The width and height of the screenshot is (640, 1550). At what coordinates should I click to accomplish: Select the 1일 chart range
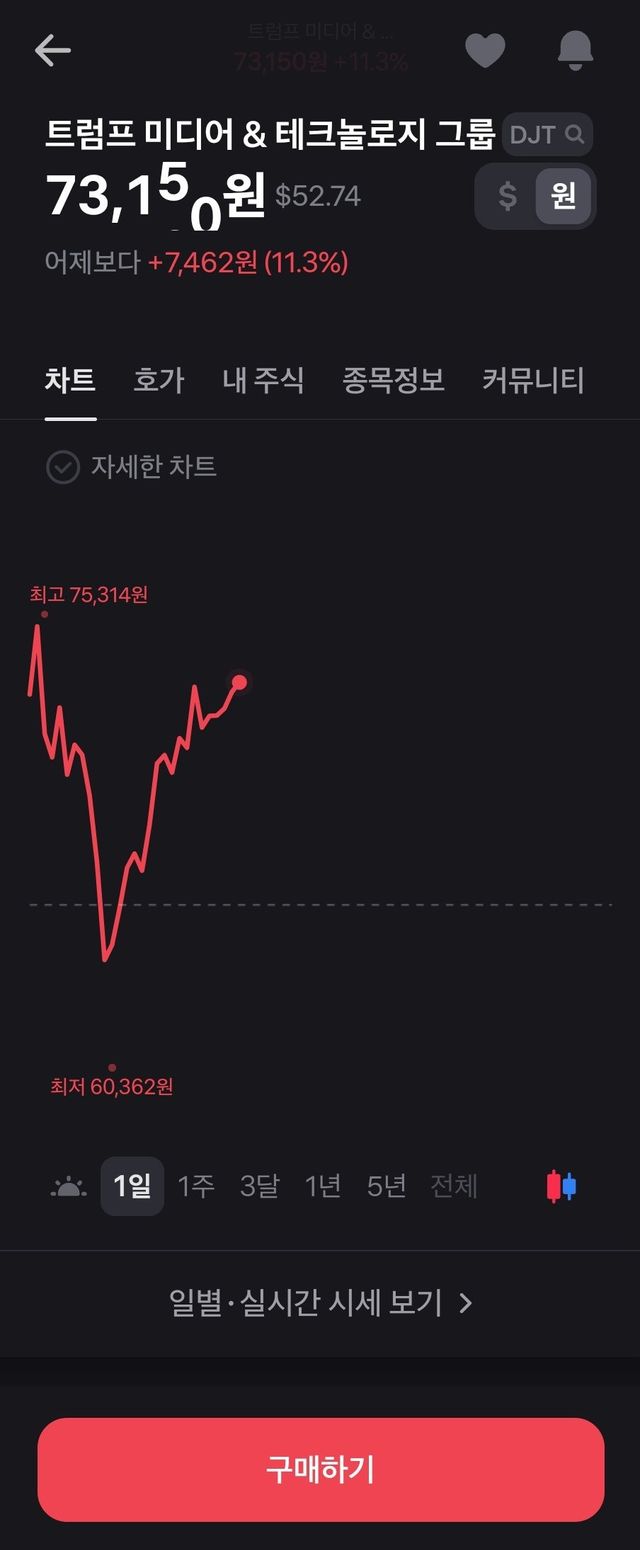coord(132,1187)
